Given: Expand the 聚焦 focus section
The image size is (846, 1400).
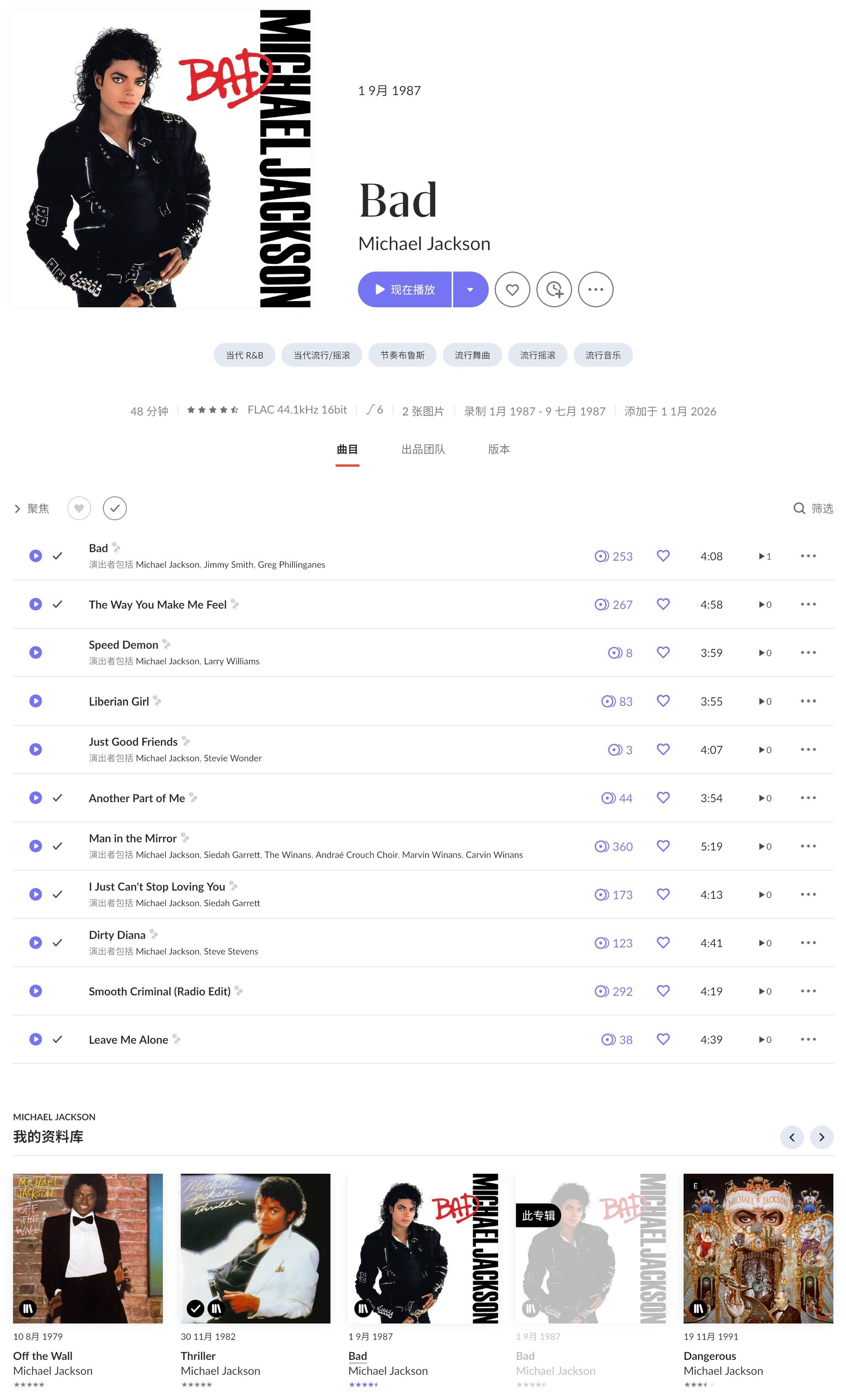Looking at the screenshot, I should [x=32, y=509].
